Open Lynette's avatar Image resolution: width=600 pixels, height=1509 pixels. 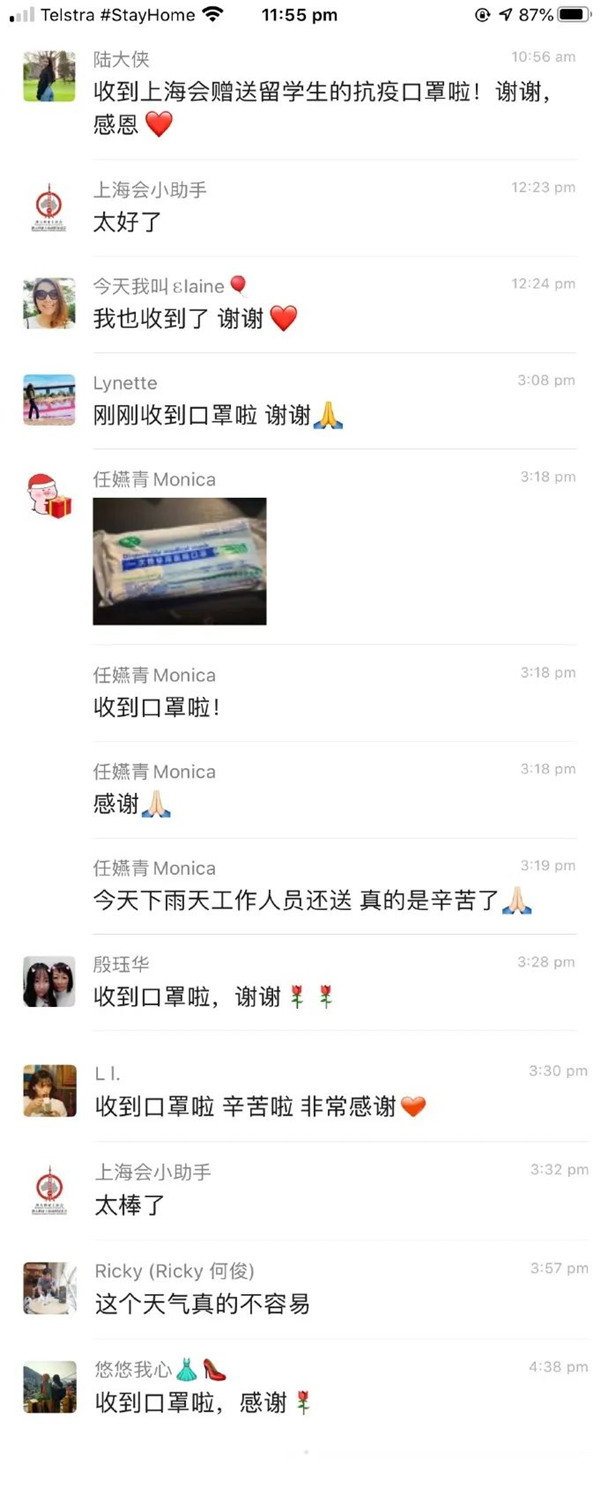pyautogui.click(x=49, y=400)
